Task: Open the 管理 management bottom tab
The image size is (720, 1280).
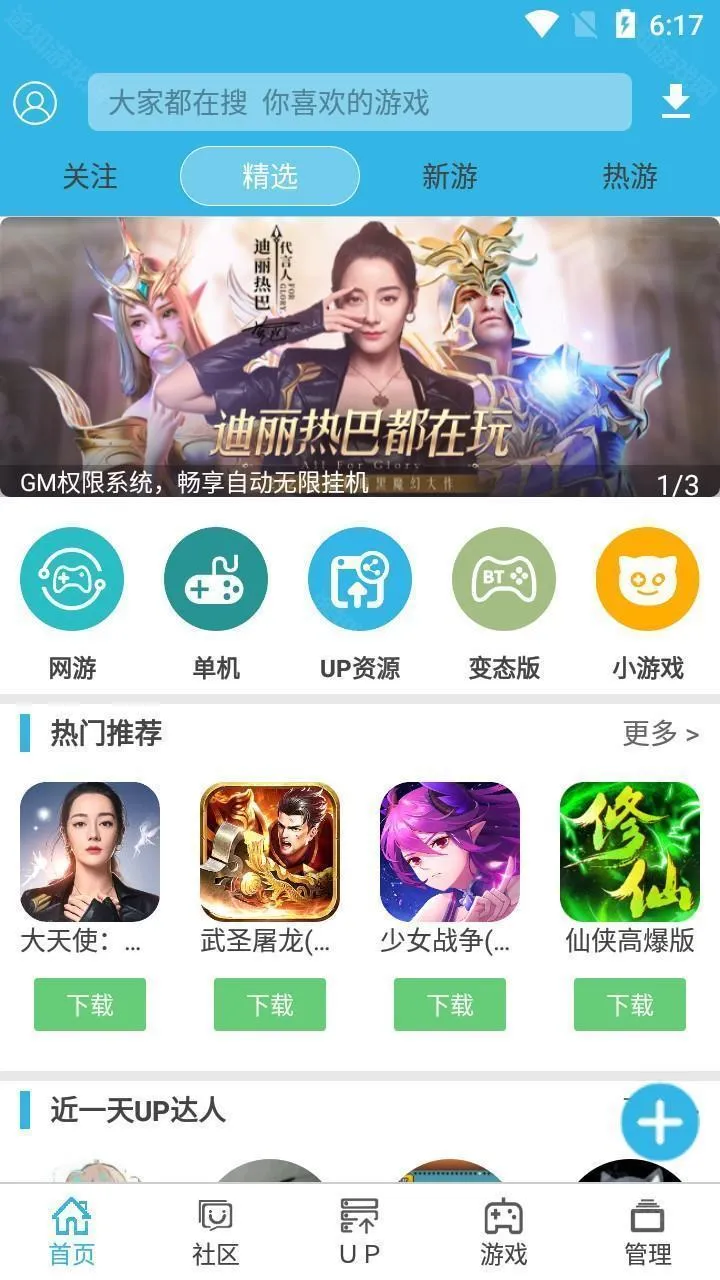Action: point(648,1237)
